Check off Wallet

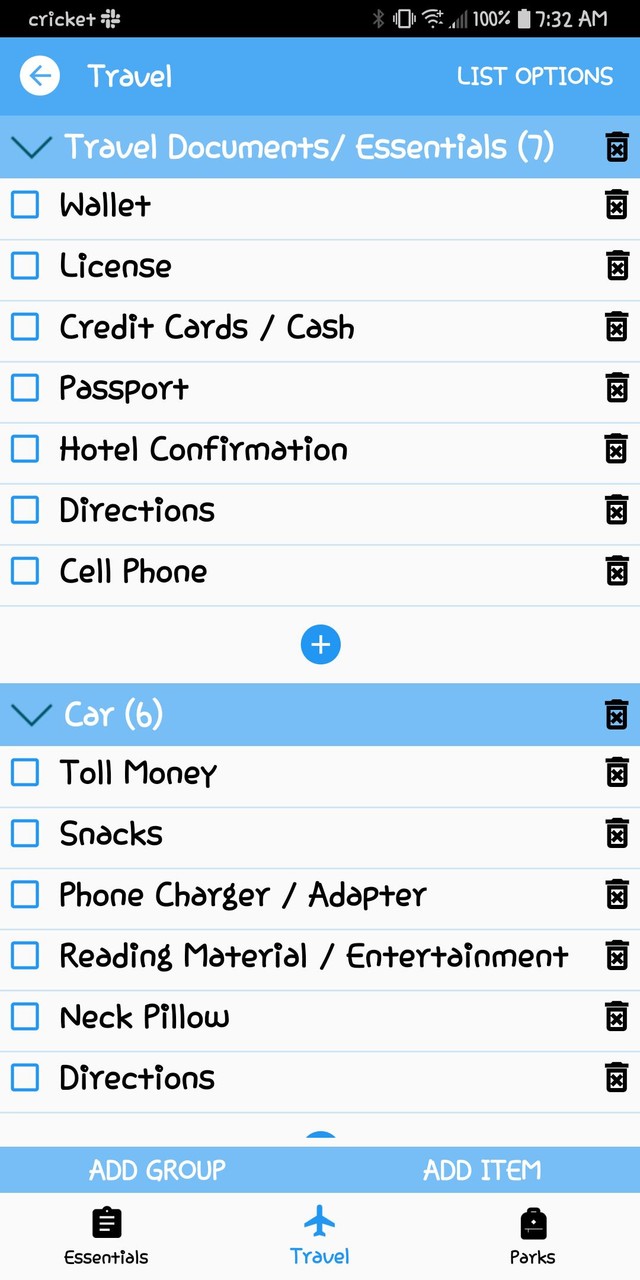click(25, 205)
